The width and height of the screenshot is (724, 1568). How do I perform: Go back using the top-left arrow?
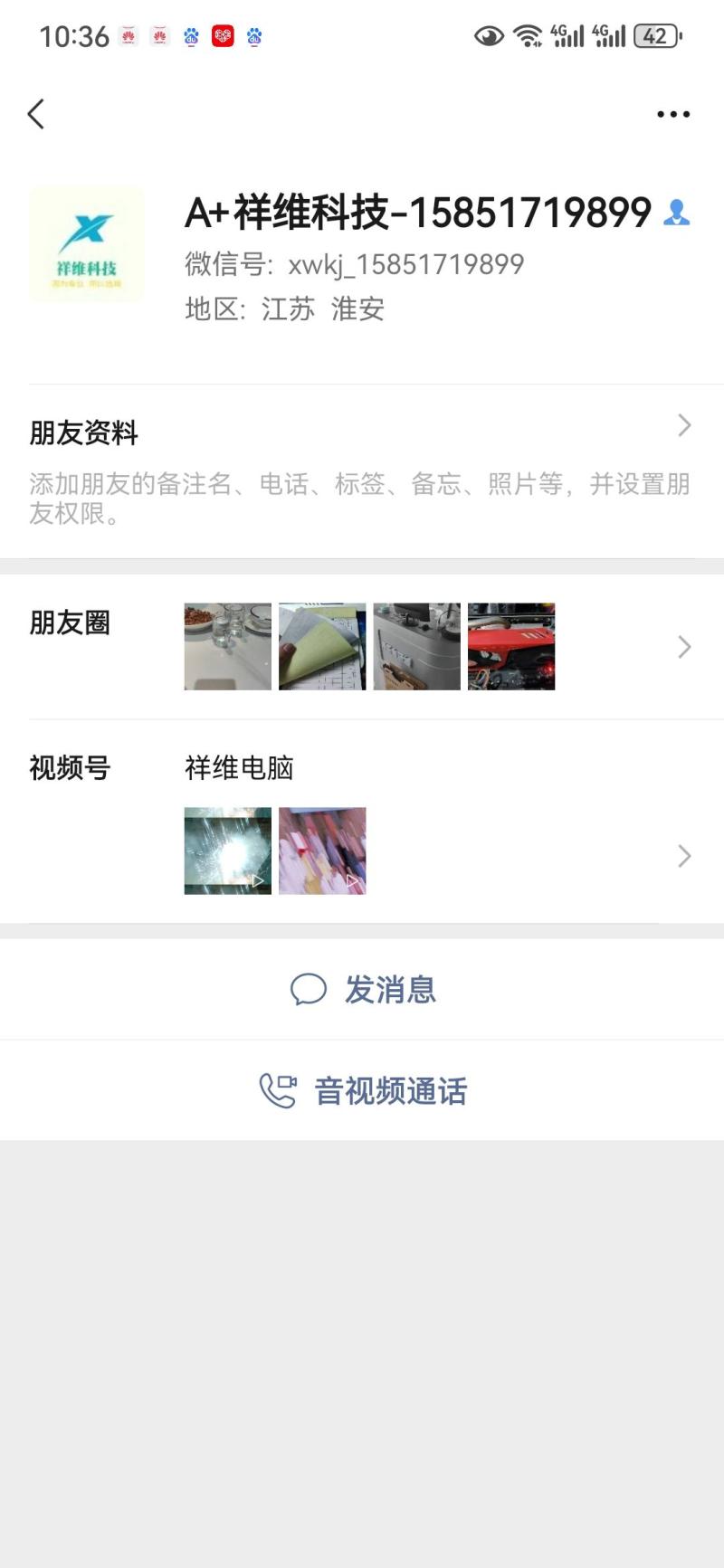click(x=36, y=114)
